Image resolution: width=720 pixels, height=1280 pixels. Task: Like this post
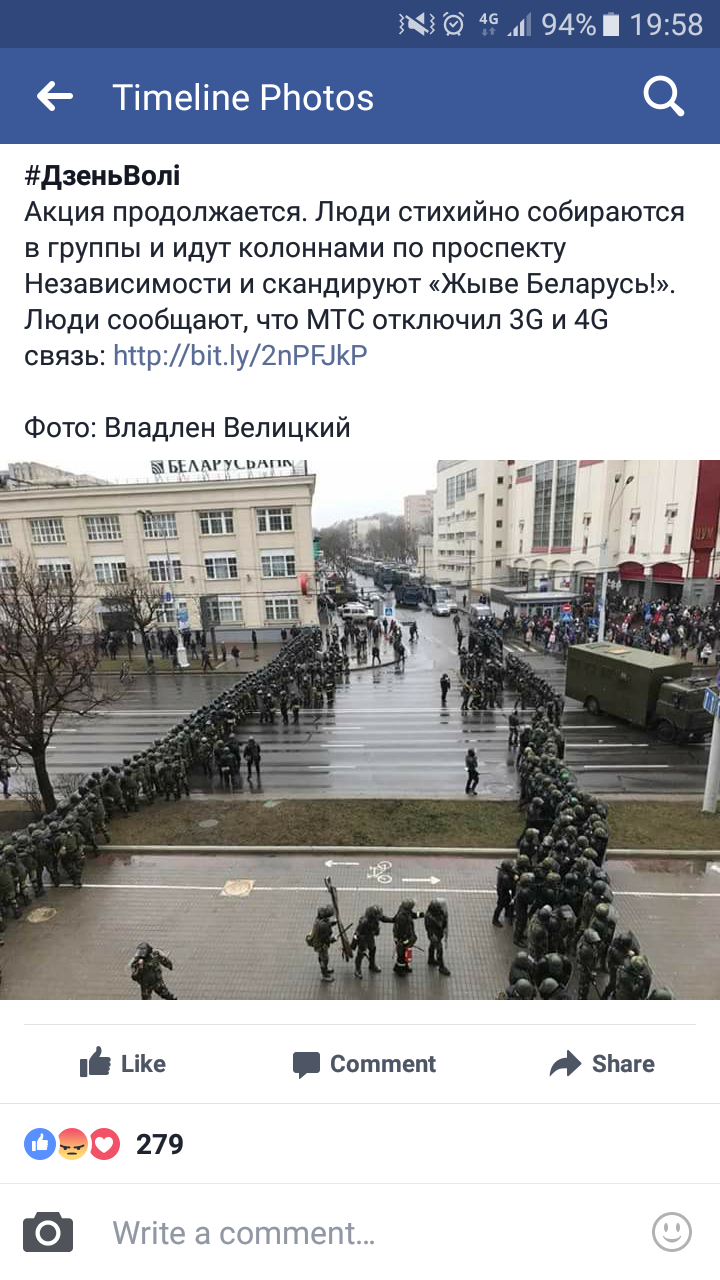click(122, 1063)
